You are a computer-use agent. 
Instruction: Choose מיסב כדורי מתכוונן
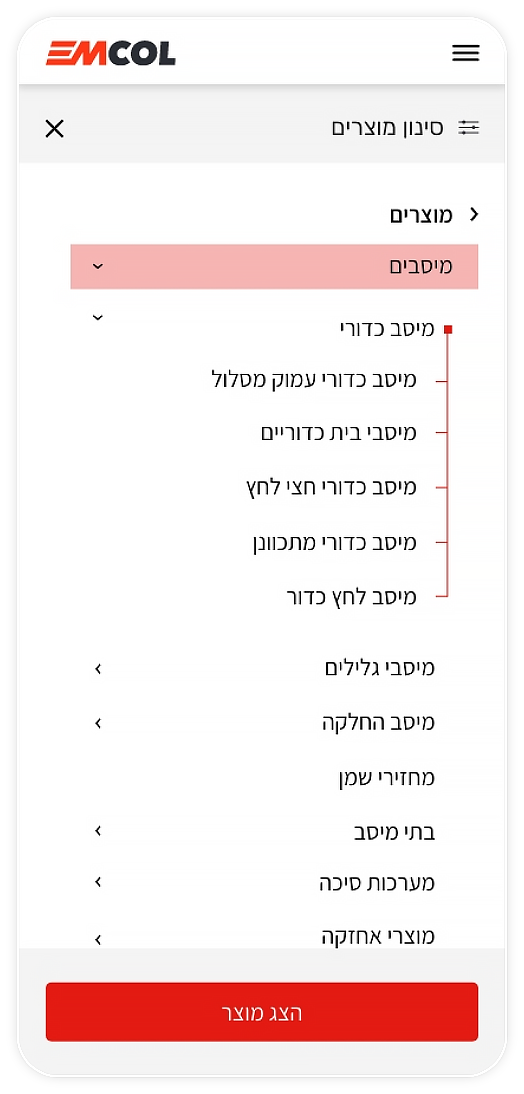pyautogui.click(x=335, y=542)
